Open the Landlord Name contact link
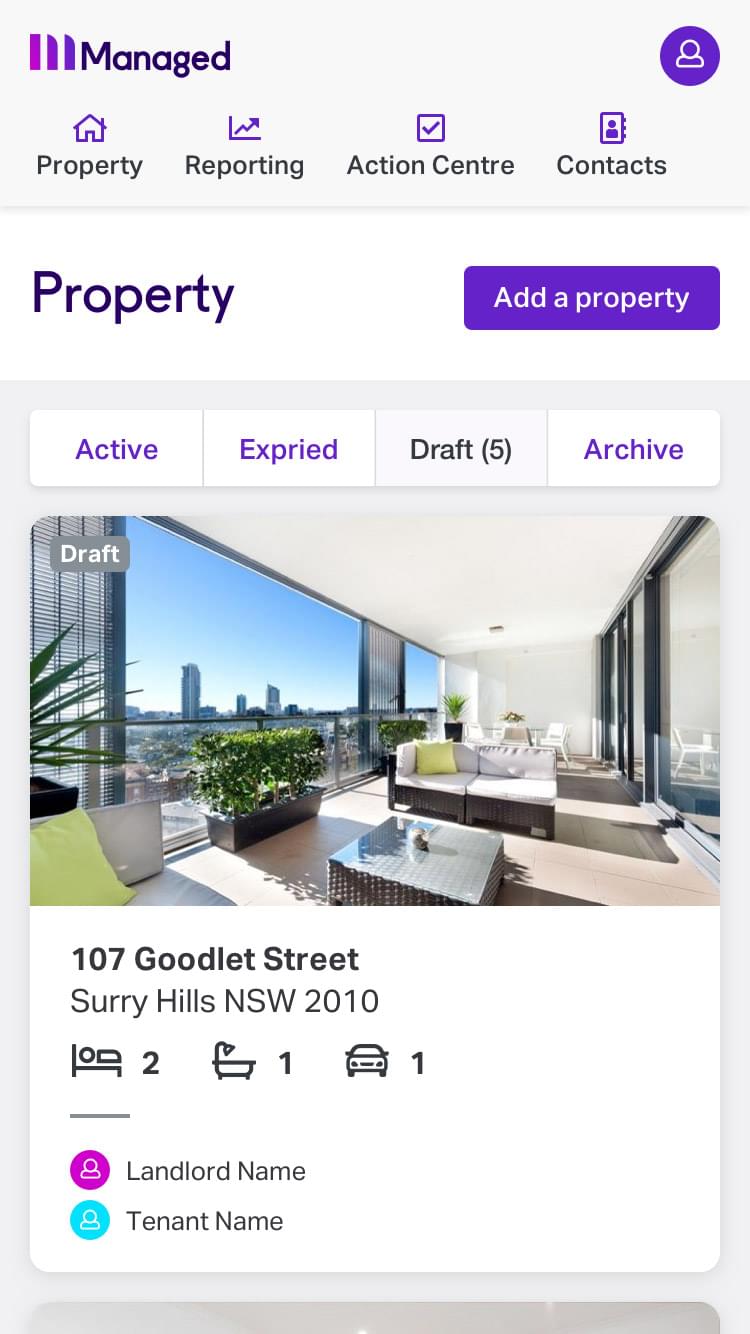Screen dimensions: 750x1334 coord(215,1170)
